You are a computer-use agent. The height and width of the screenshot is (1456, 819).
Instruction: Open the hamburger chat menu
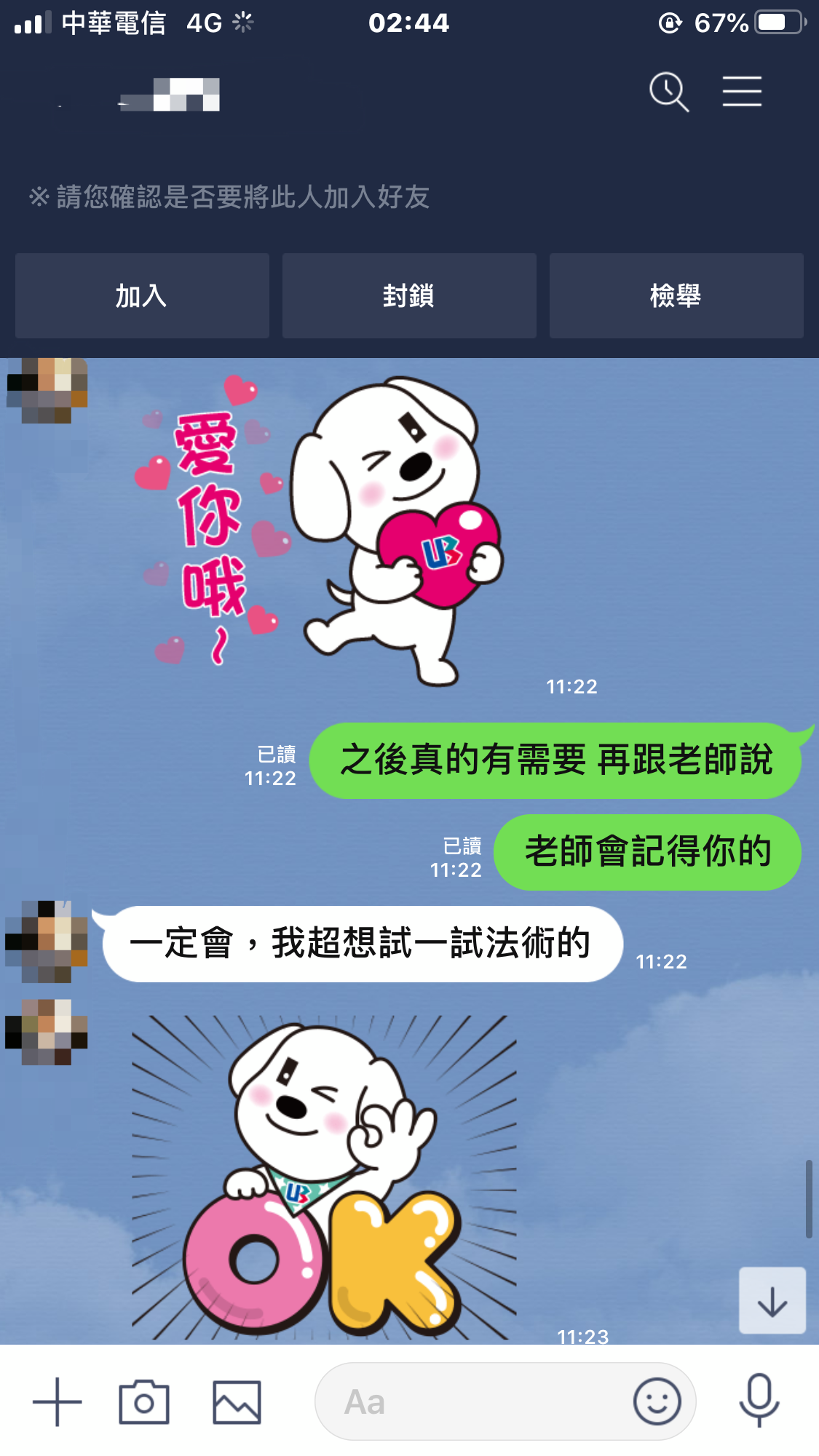tap(742, 92)
